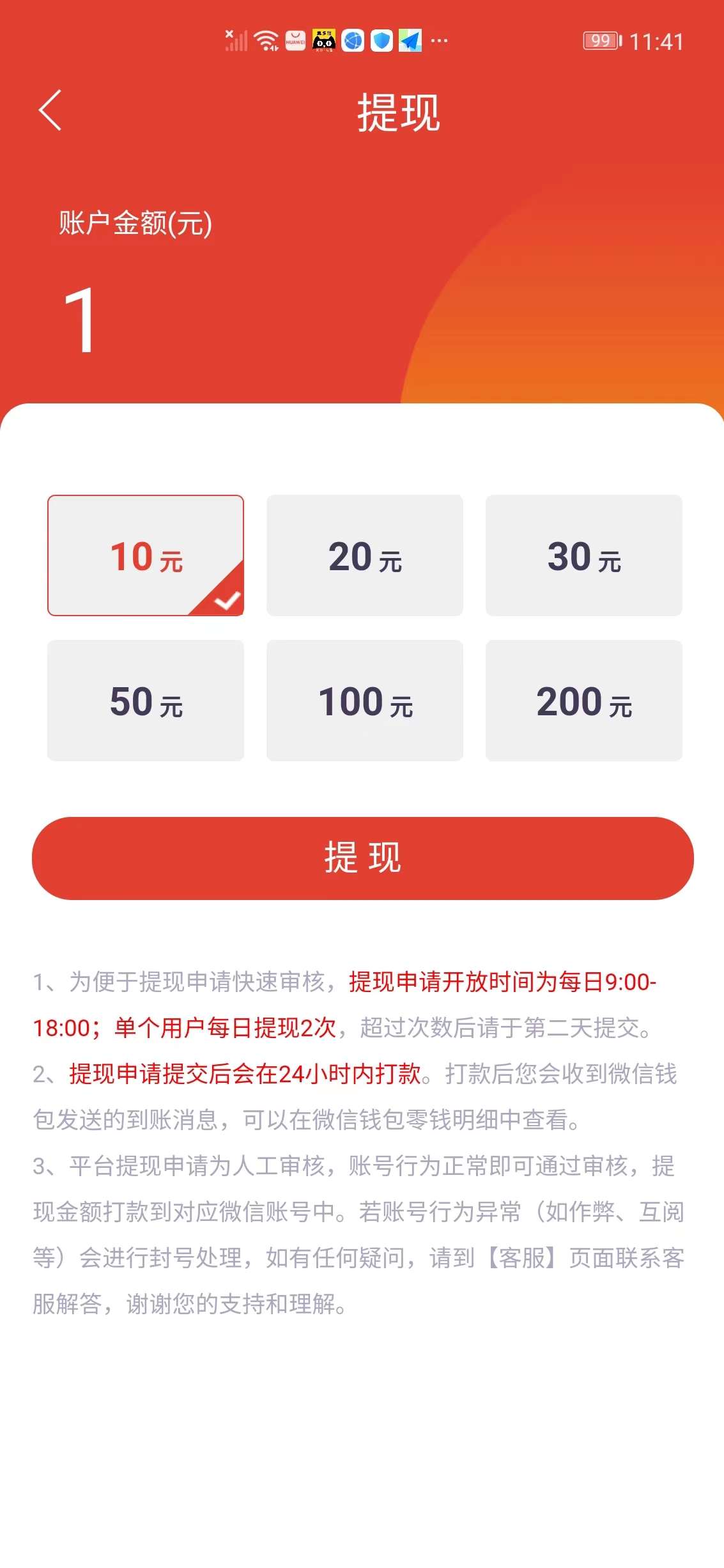Image resolution: width=724 pixels, height=1568 pixels.
Task: Tap the Tmall cat notification icon
Action: [x=324, y=40]
